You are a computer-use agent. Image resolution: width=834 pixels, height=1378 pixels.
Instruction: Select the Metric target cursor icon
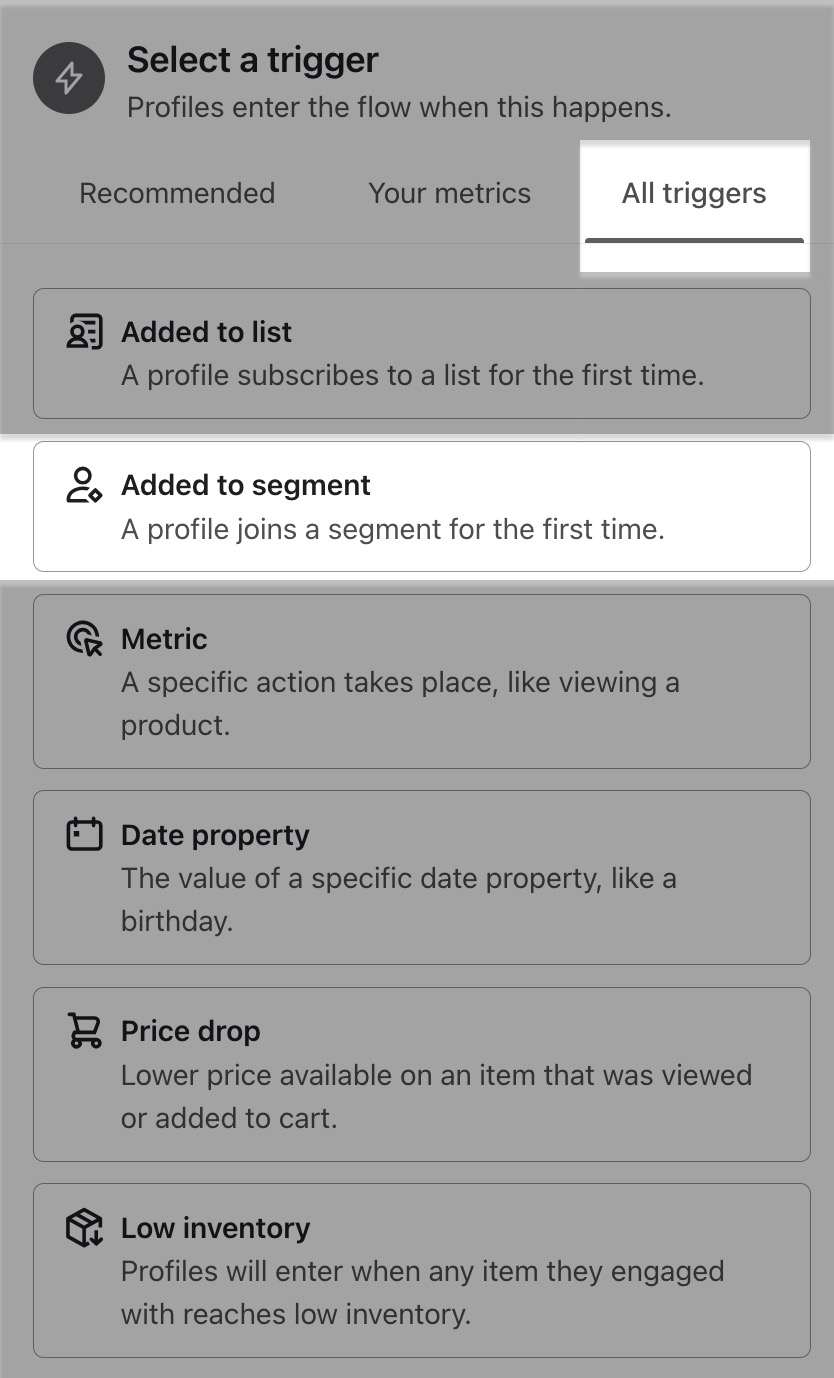click(85, 637)
